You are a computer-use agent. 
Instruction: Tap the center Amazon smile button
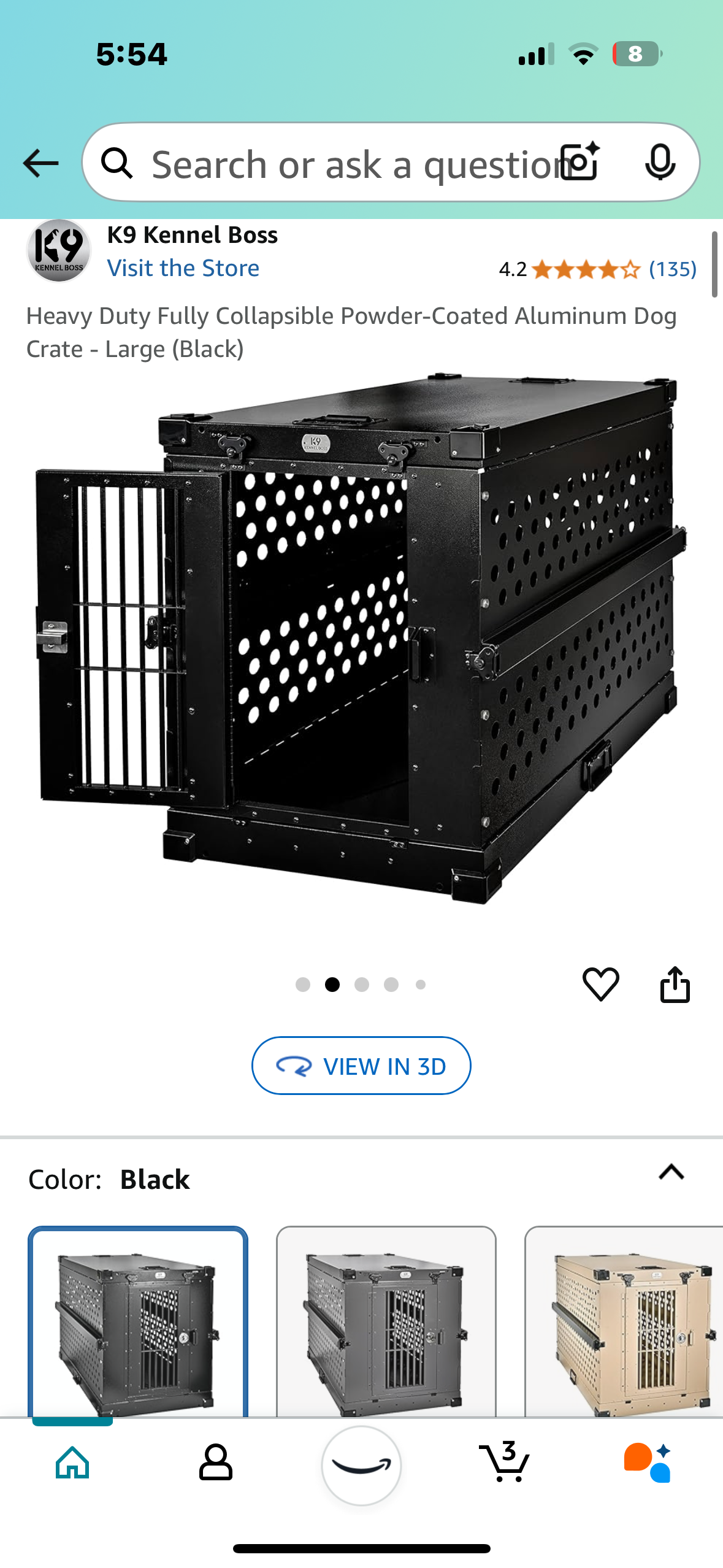361,1464
